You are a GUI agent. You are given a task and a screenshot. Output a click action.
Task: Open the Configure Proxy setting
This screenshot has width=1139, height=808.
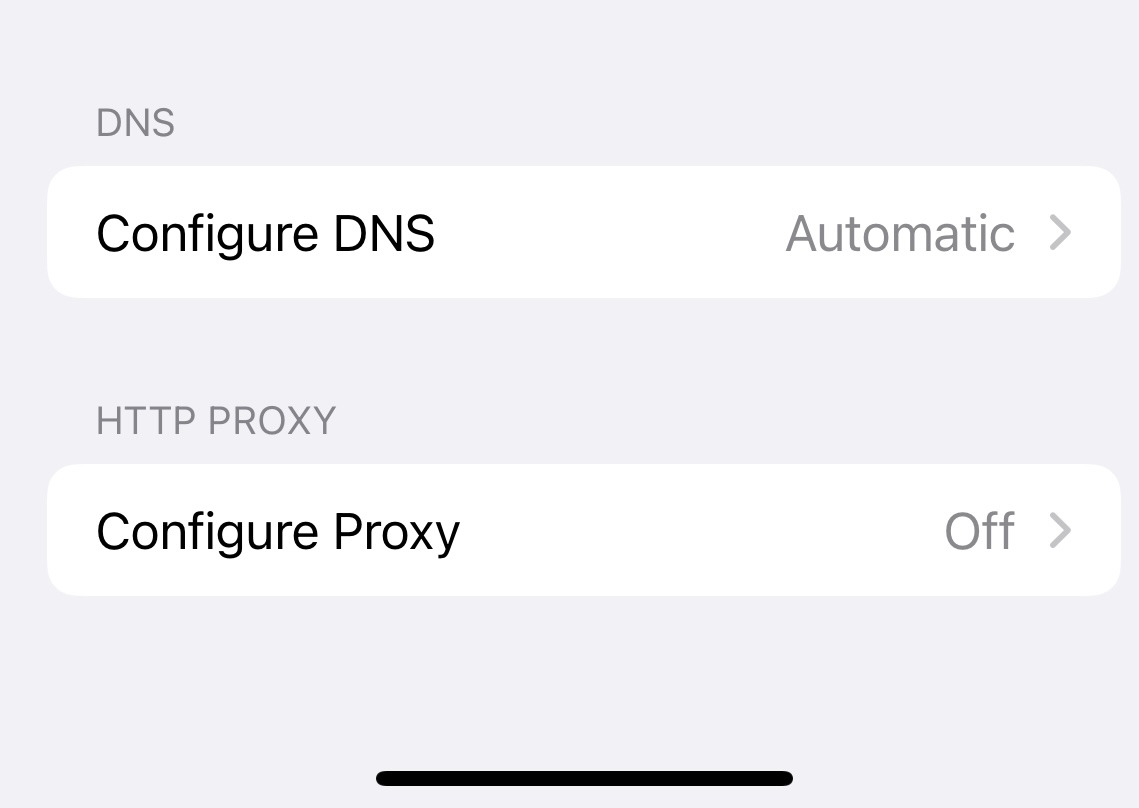tap(583, 531)
